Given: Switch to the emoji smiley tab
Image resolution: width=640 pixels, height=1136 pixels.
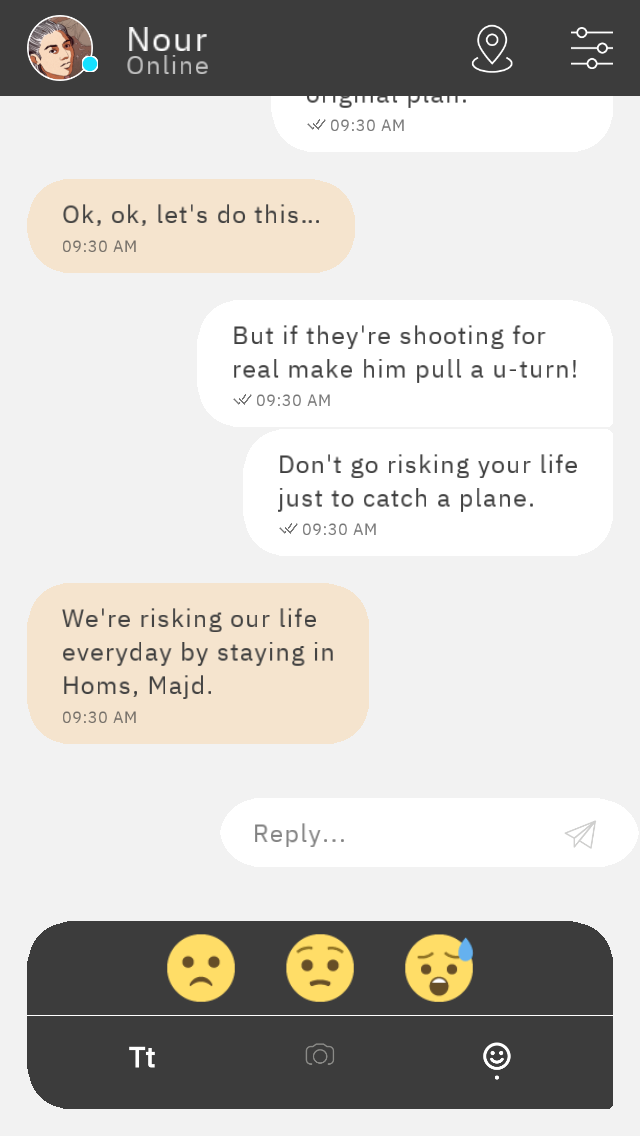Looking at the screenshot, I should pos(496,1056).
